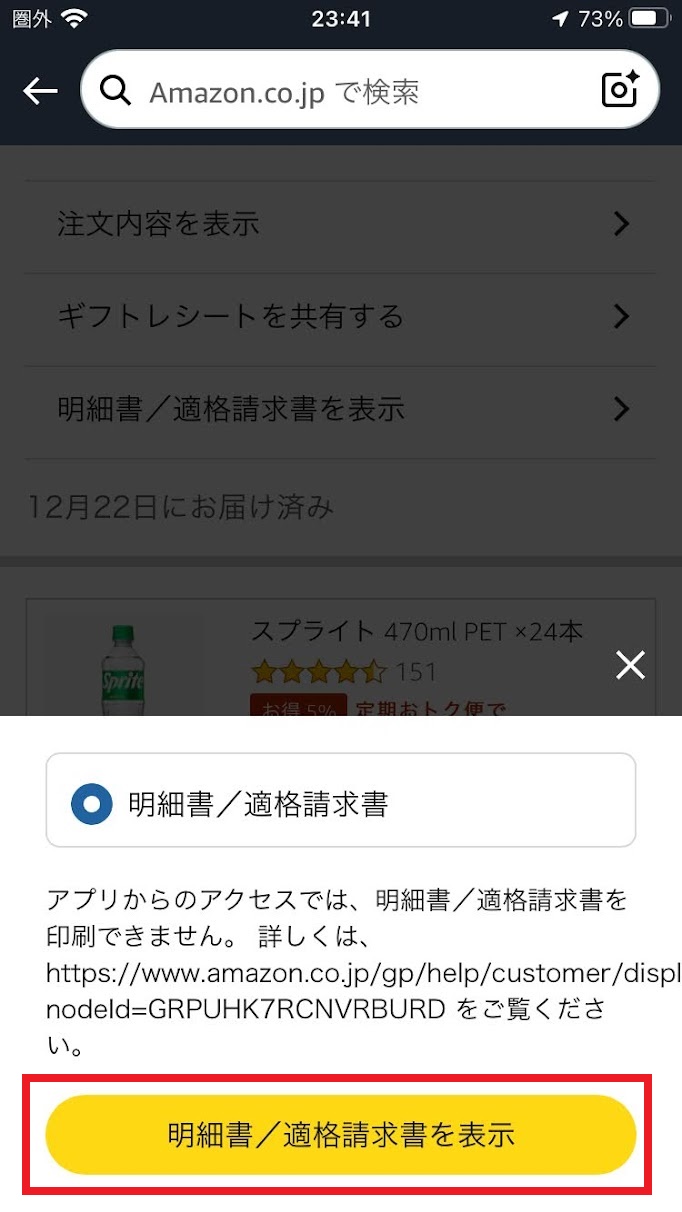
Task: Tap the back arrow
Action: coord(40,91)
